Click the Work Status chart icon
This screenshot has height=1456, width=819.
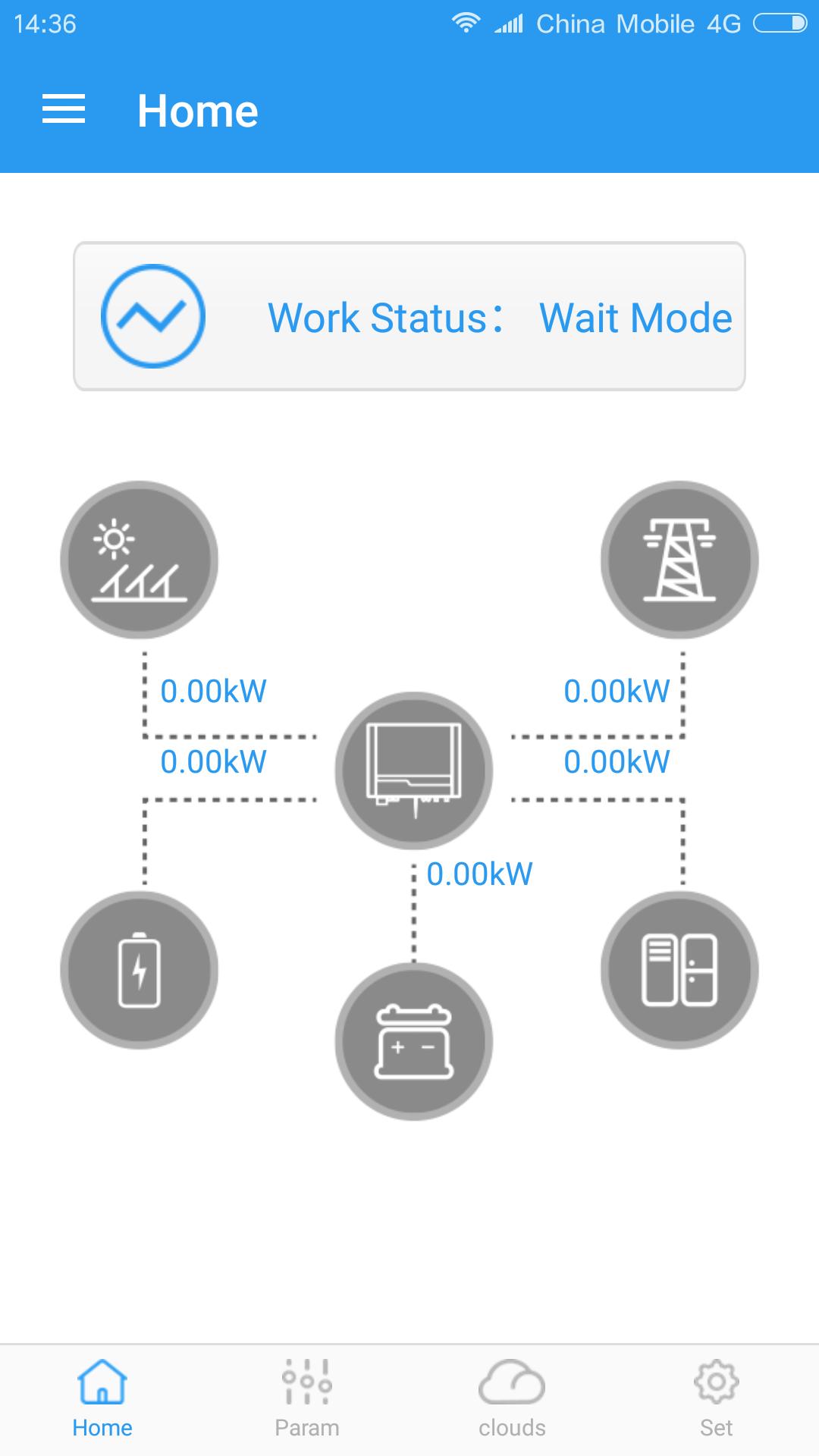152,318
